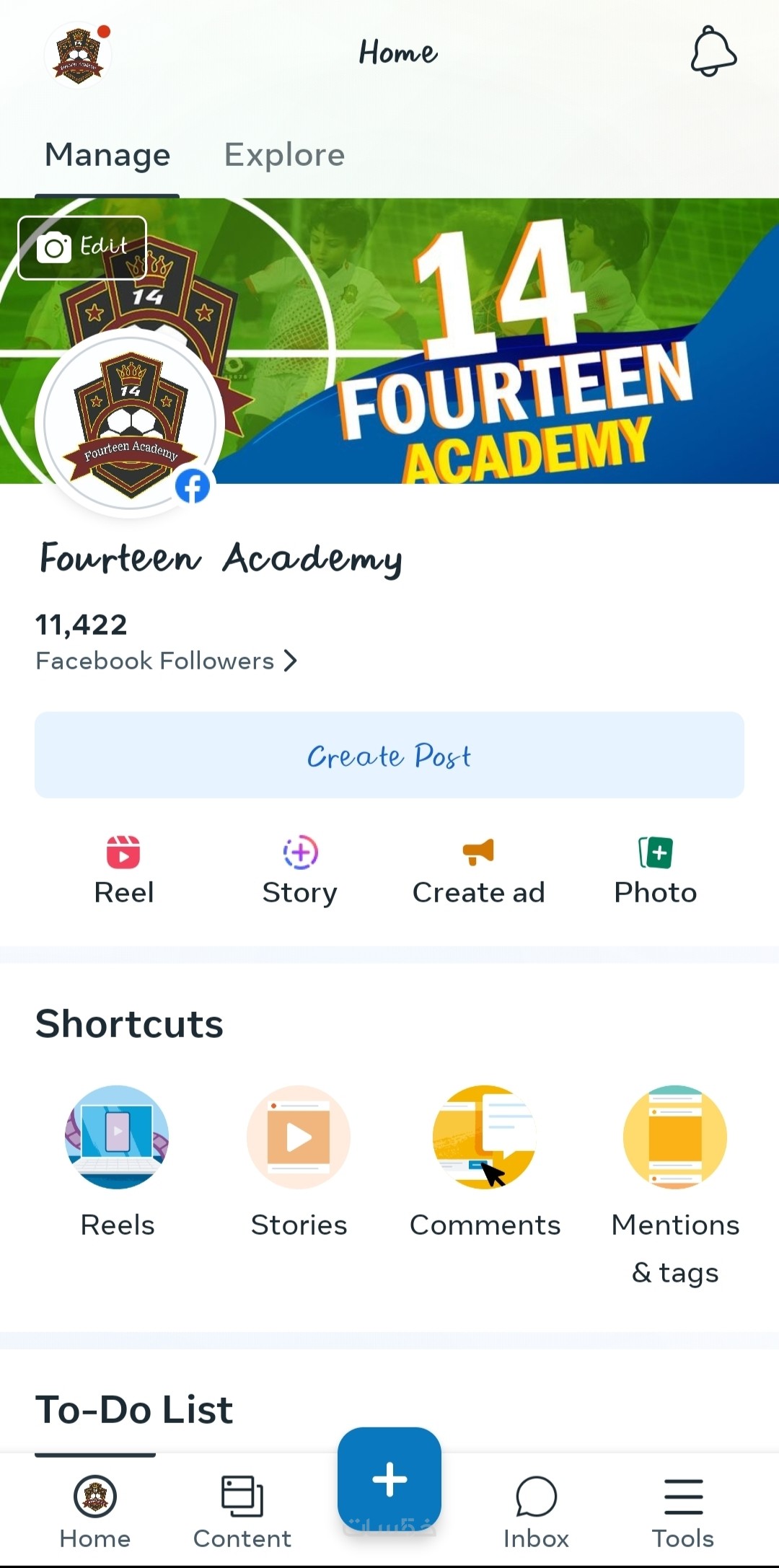Screen dimensions: 779x1568
Task: Upload a Photo
Action: coord(655,871)
